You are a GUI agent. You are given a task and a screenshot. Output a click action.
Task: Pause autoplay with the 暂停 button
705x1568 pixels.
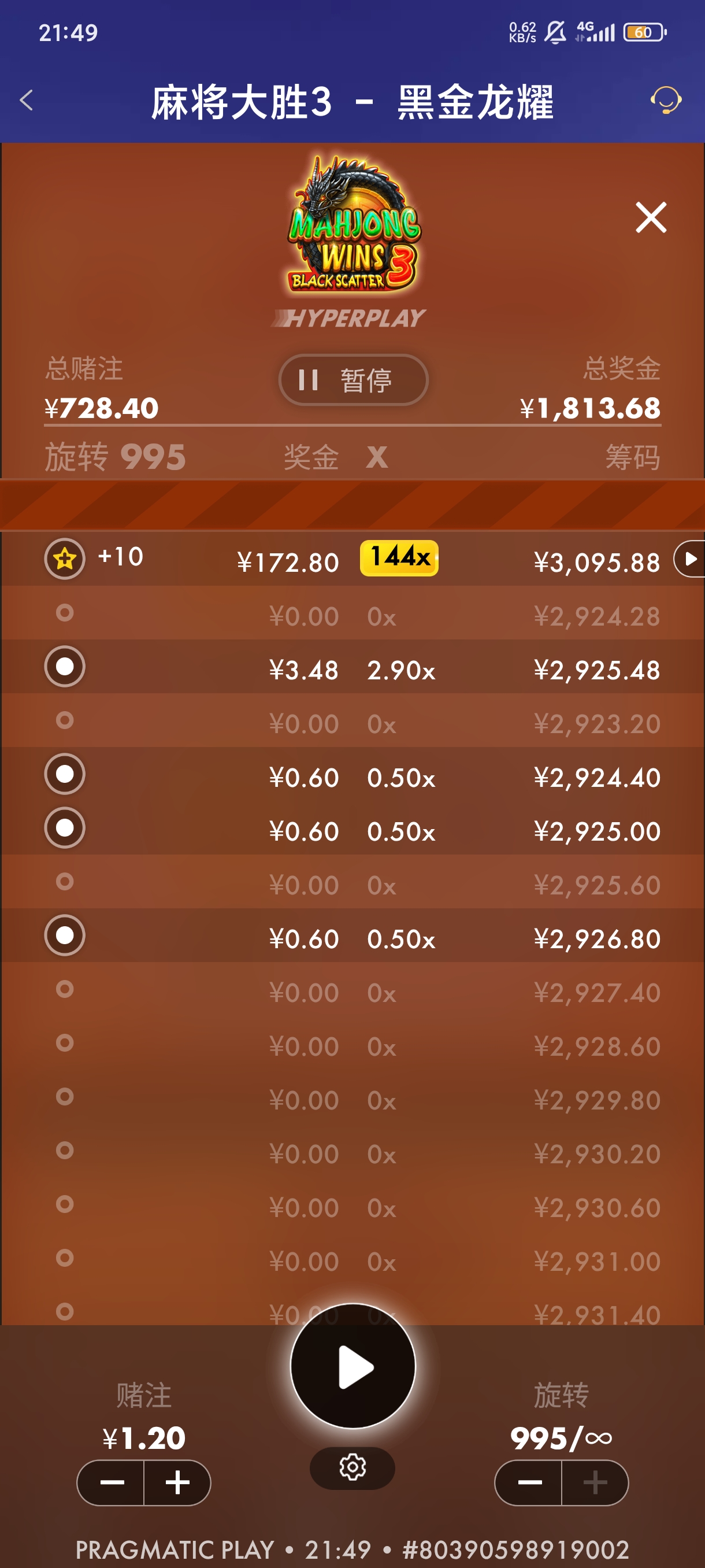tap(354, 380)
